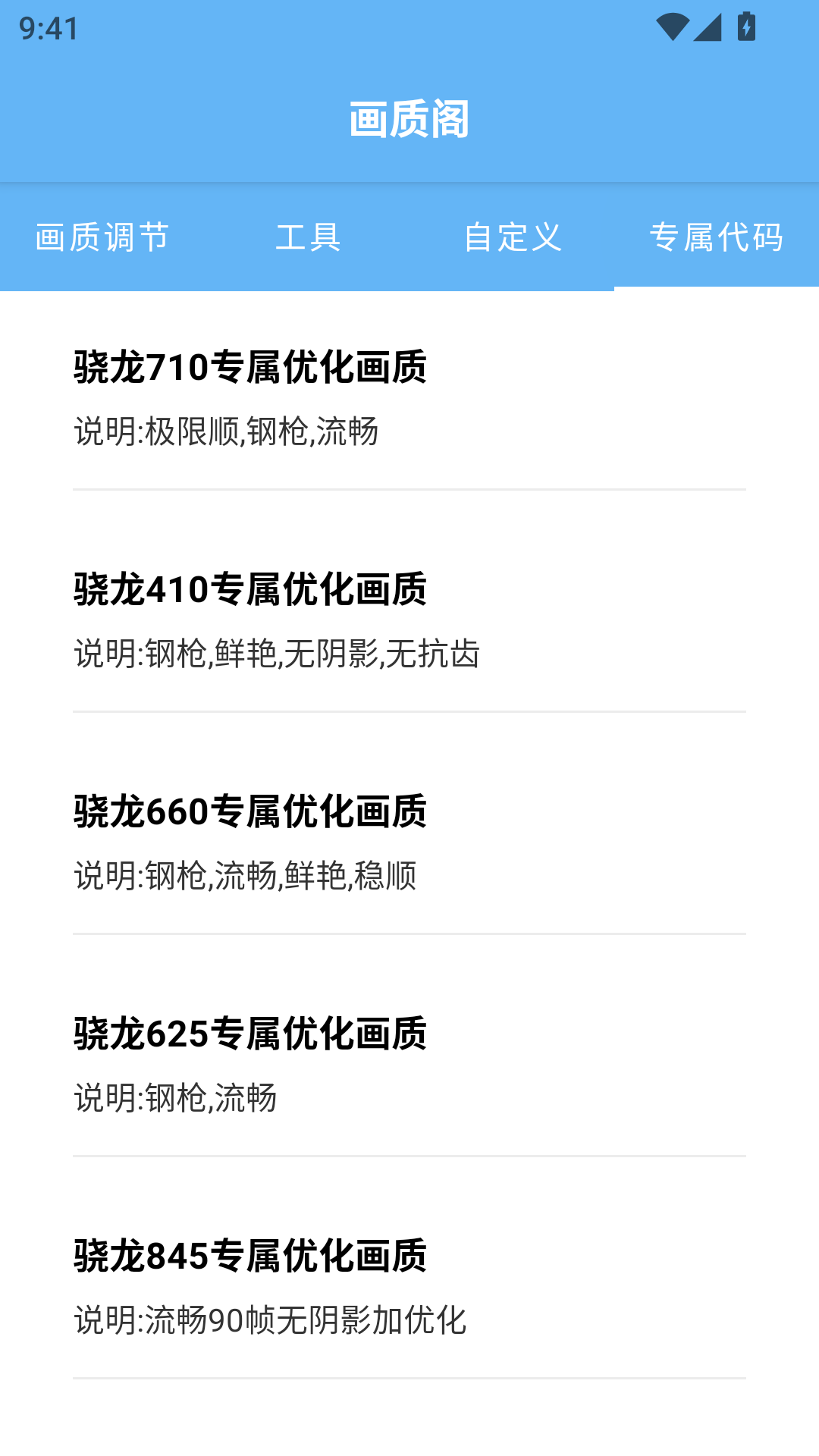Click the cellular signal icon

[708, 25]
